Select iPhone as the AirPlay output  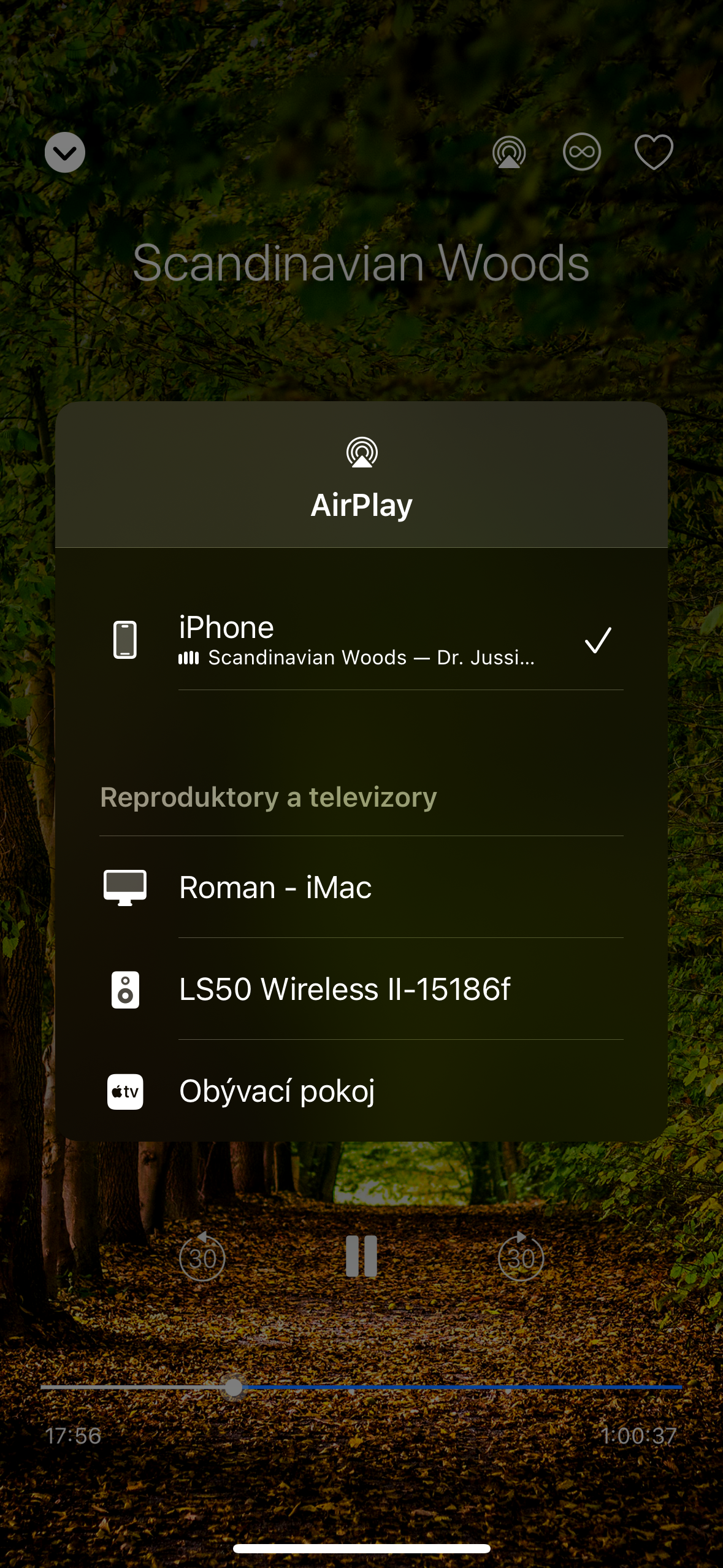point(361,640)
